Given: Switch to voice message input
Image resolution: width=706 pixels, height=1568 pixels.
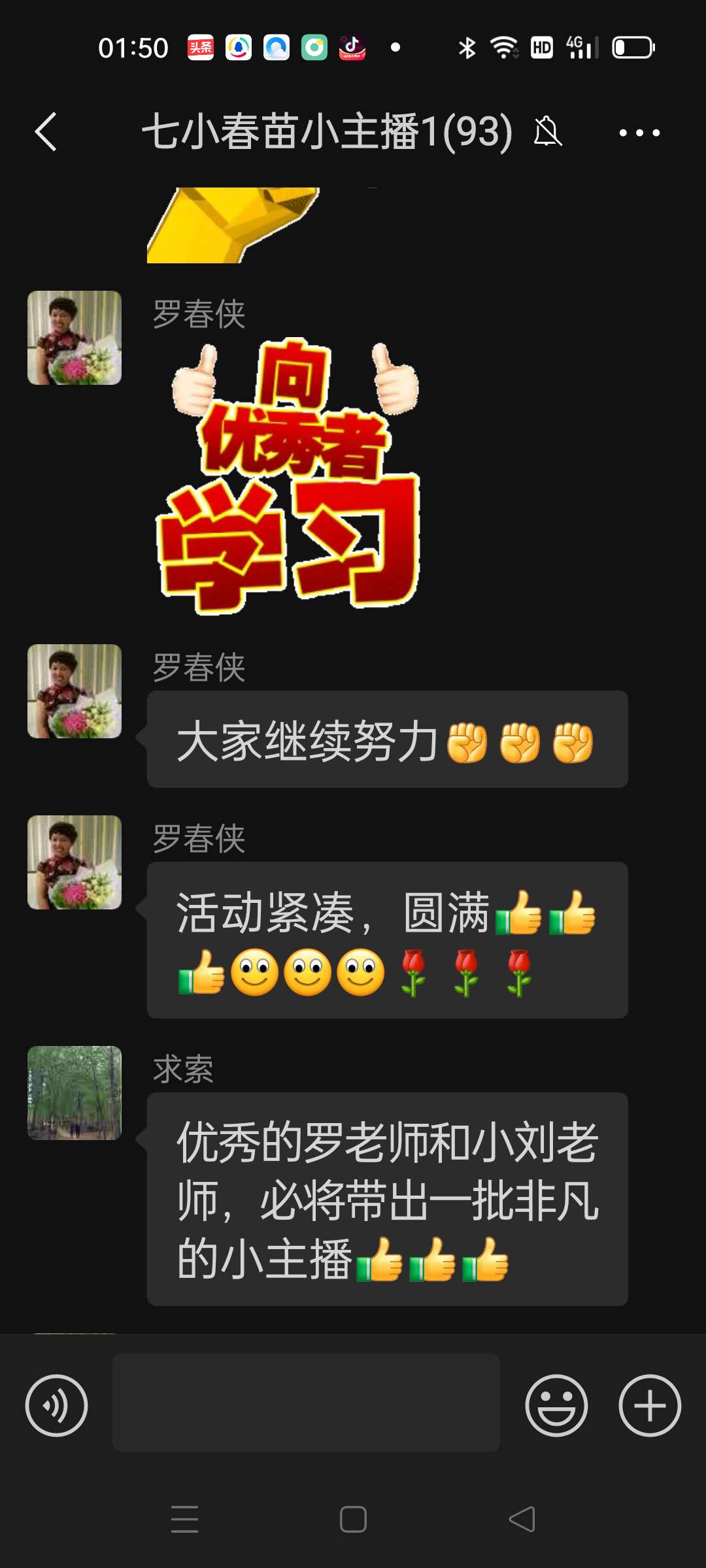Looking at the screenshot, I should 56,1405.
